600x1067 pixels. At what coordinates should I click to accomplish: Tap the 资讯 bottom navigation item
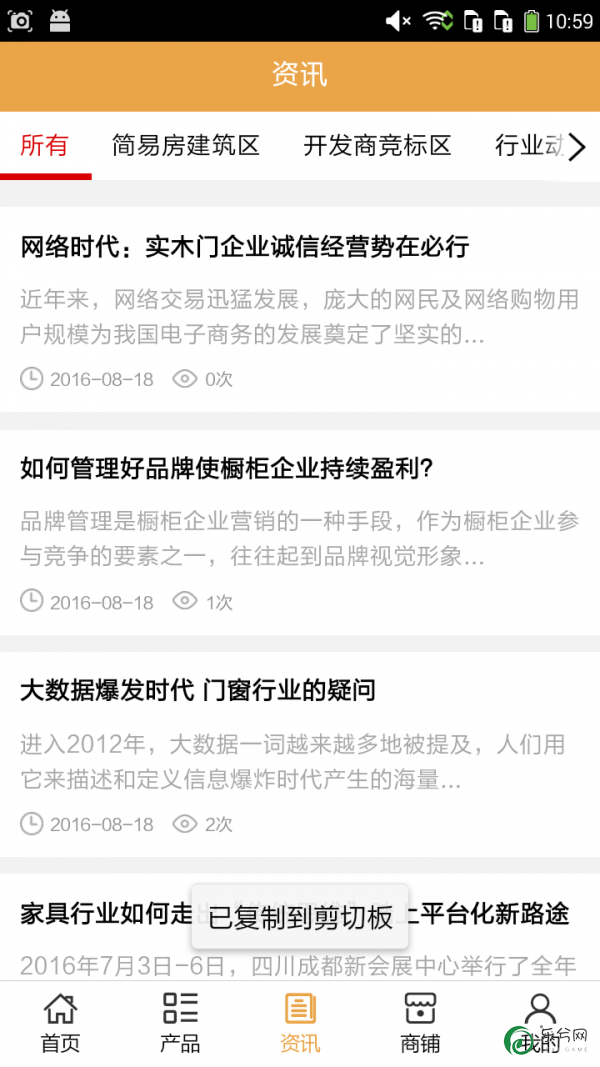[x=300, y=1023]
